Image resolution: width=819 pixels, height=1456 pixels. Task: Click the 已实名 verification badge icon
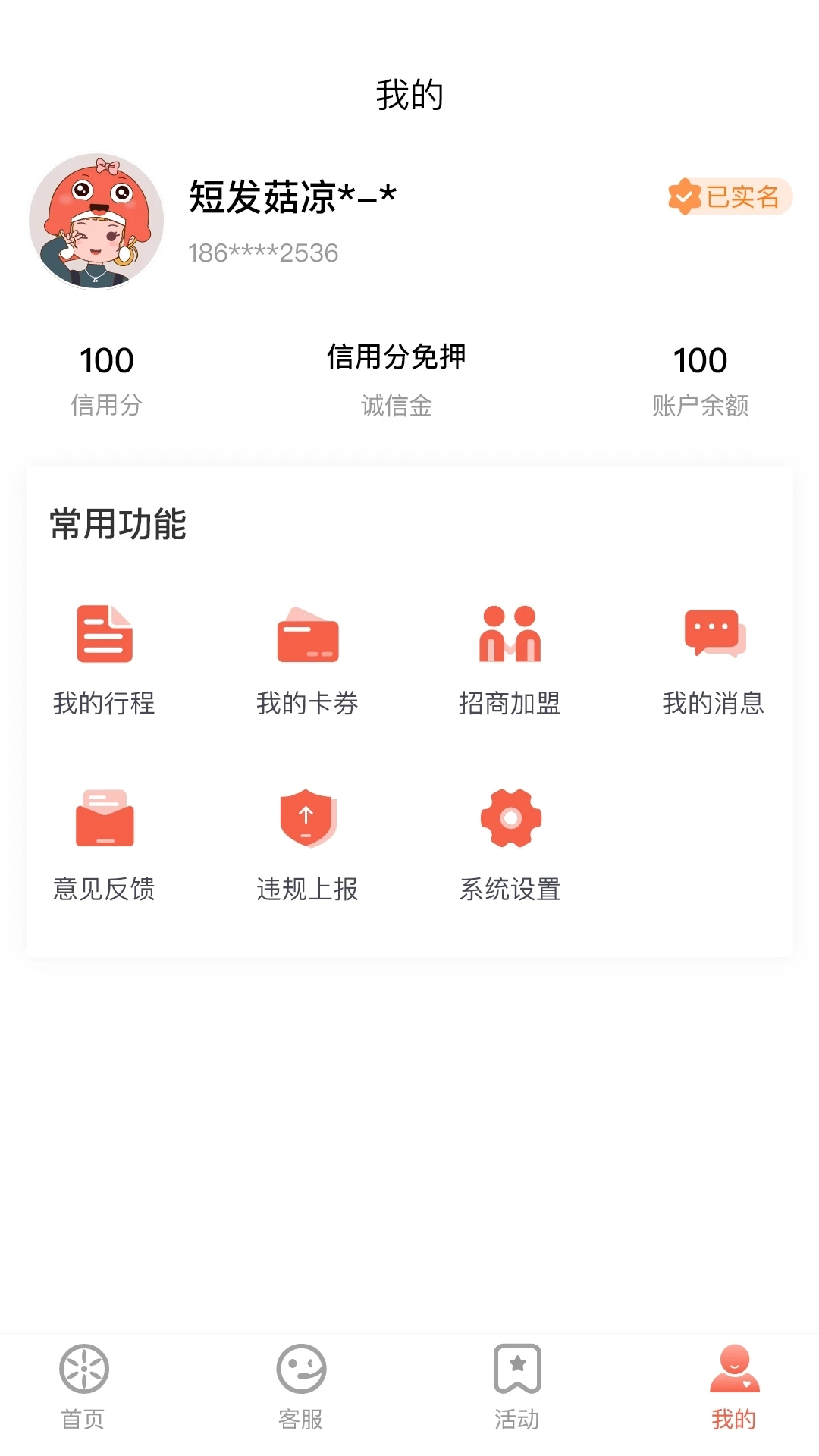pyautogui.click(x=686, y=197)
